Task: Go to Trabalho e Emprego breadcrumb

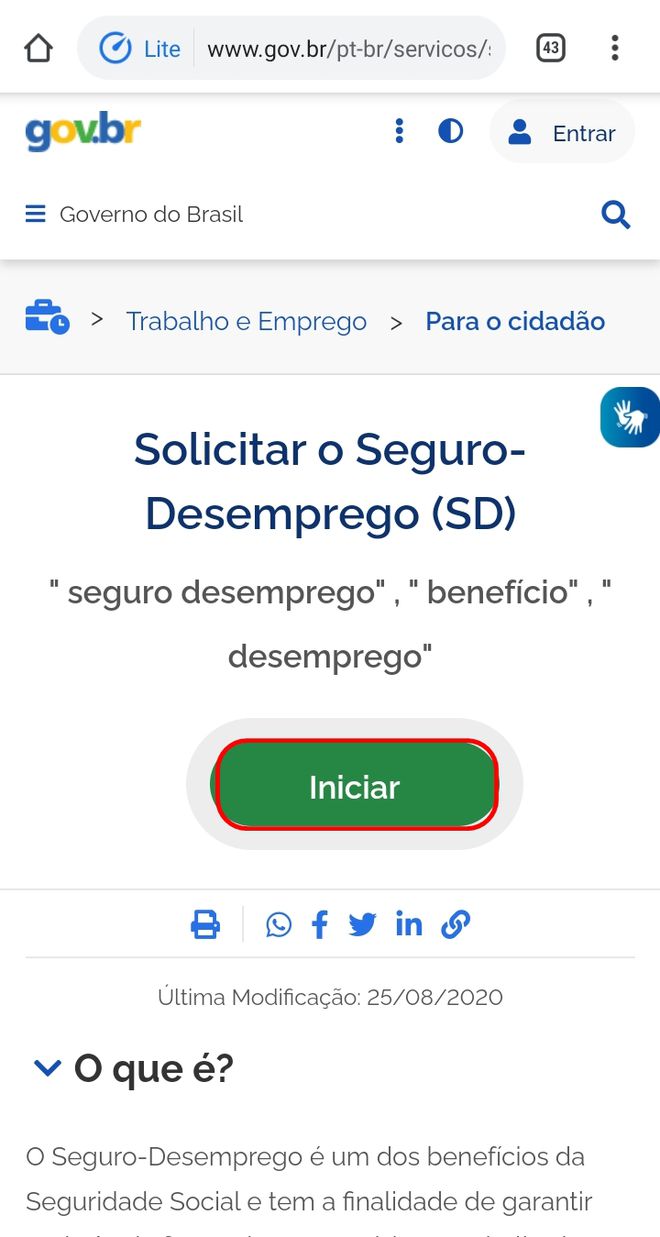Action: point(246,321)
